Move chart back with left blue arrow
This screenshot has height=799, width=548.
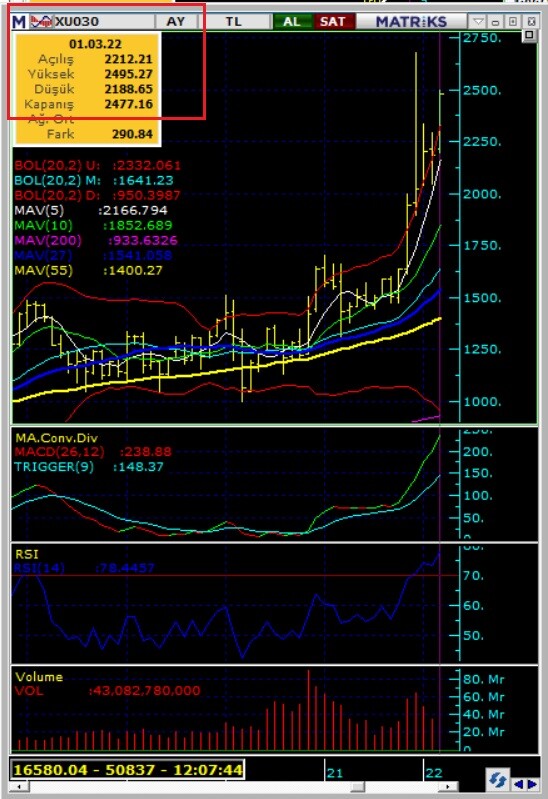click(x=518, y=784)
